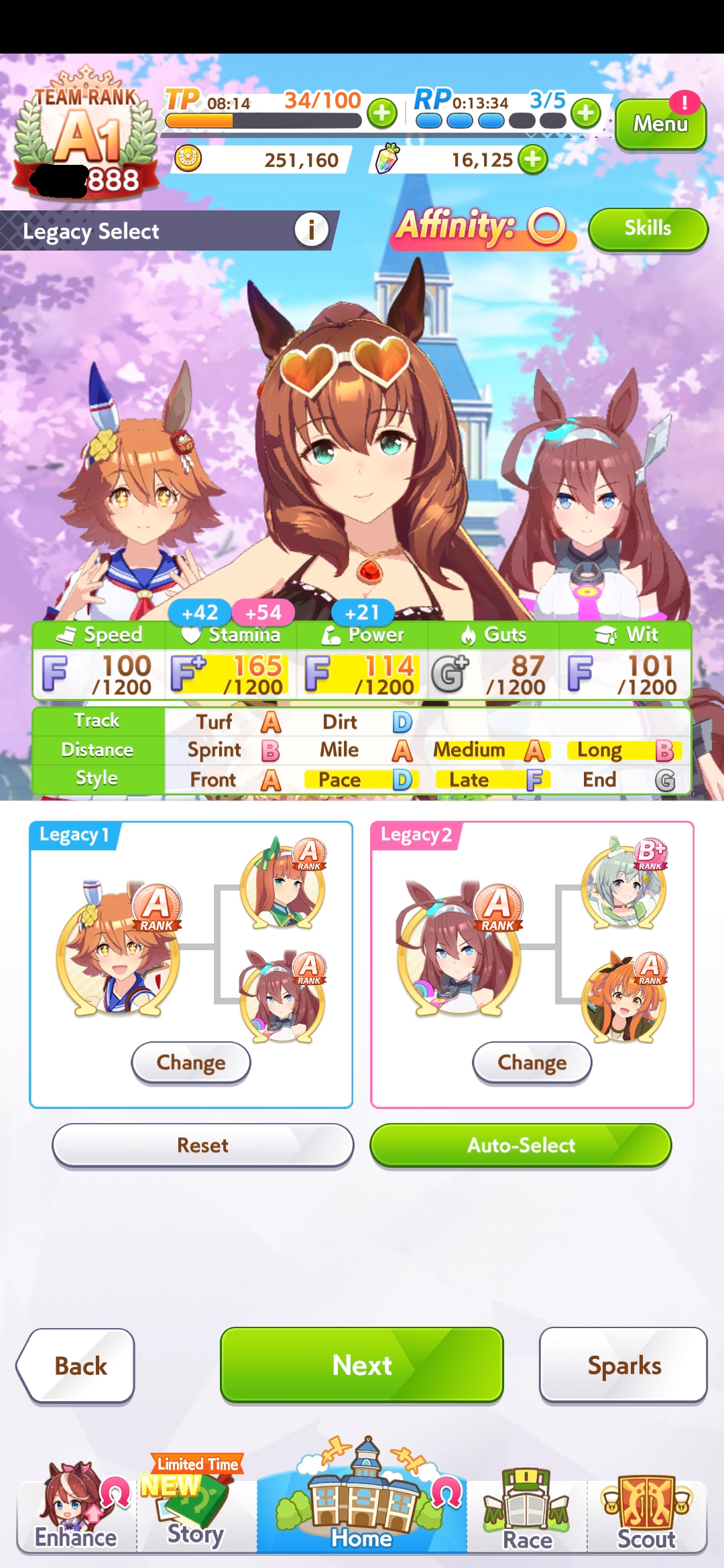Change Legacy 2 selection

click(532, 1062)
